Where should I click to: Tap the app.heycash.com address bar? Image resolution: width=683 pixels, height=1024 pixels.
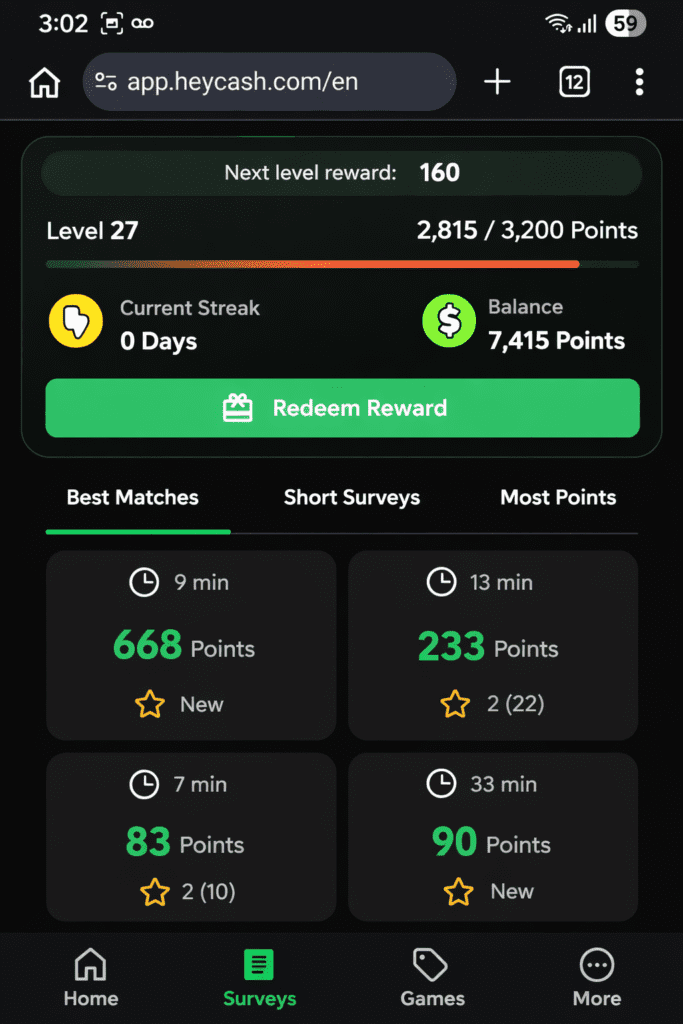tap(270, 82)
